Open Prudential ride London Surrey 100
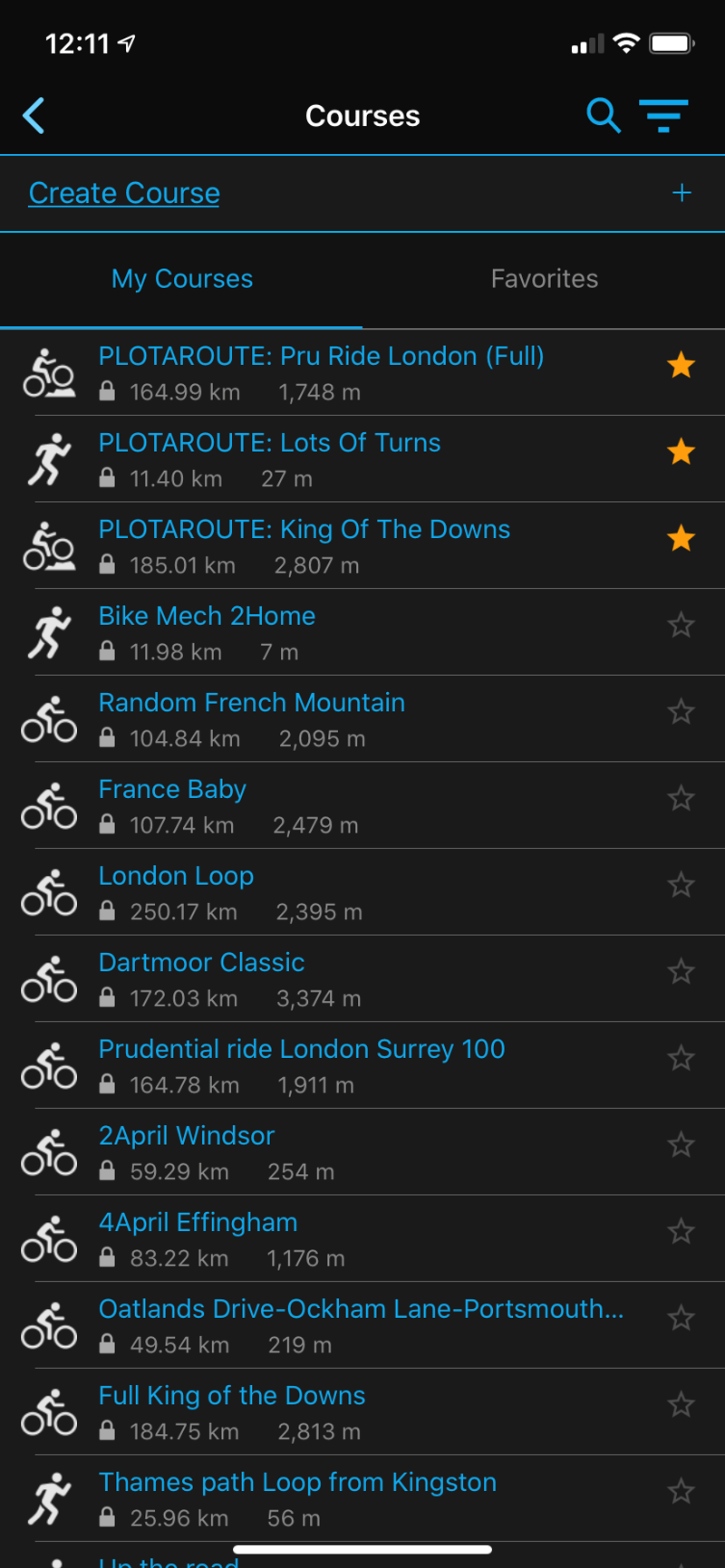Viewport: 725px width, 1568px height. [302, 1048]
